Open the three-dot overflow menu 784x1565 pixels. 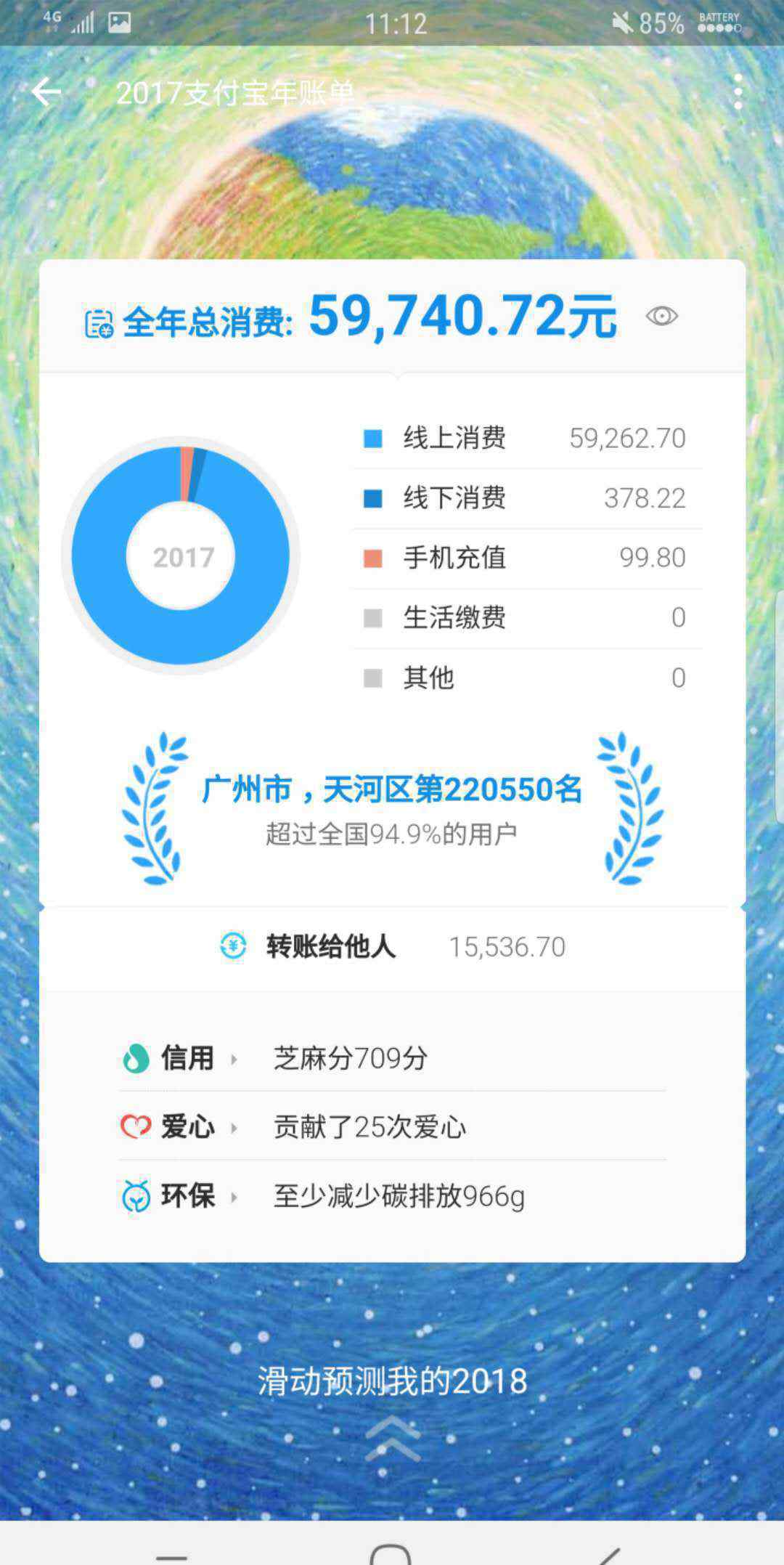tap(738, 92)
